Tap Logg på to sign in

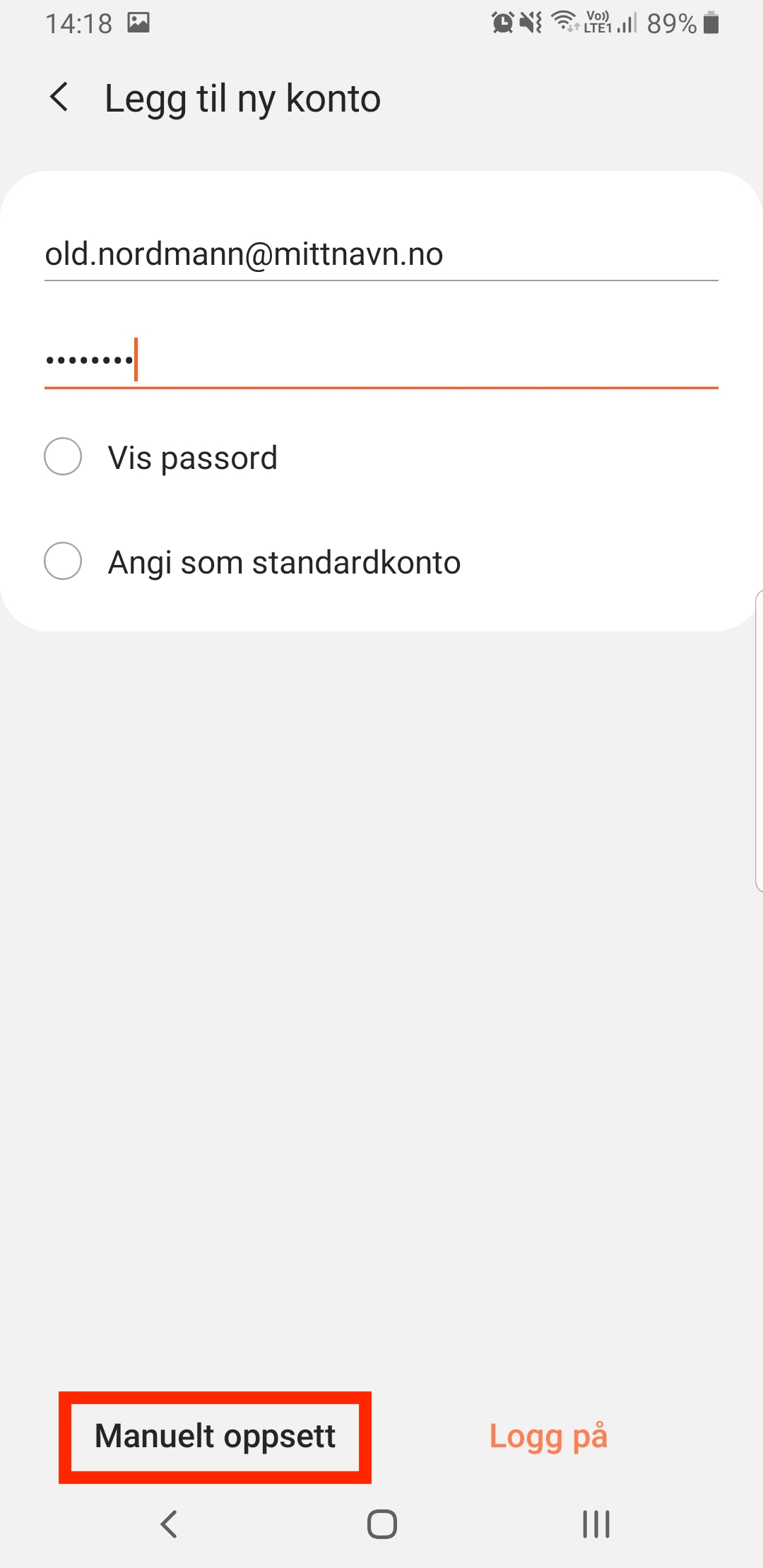coord(548,1437)
